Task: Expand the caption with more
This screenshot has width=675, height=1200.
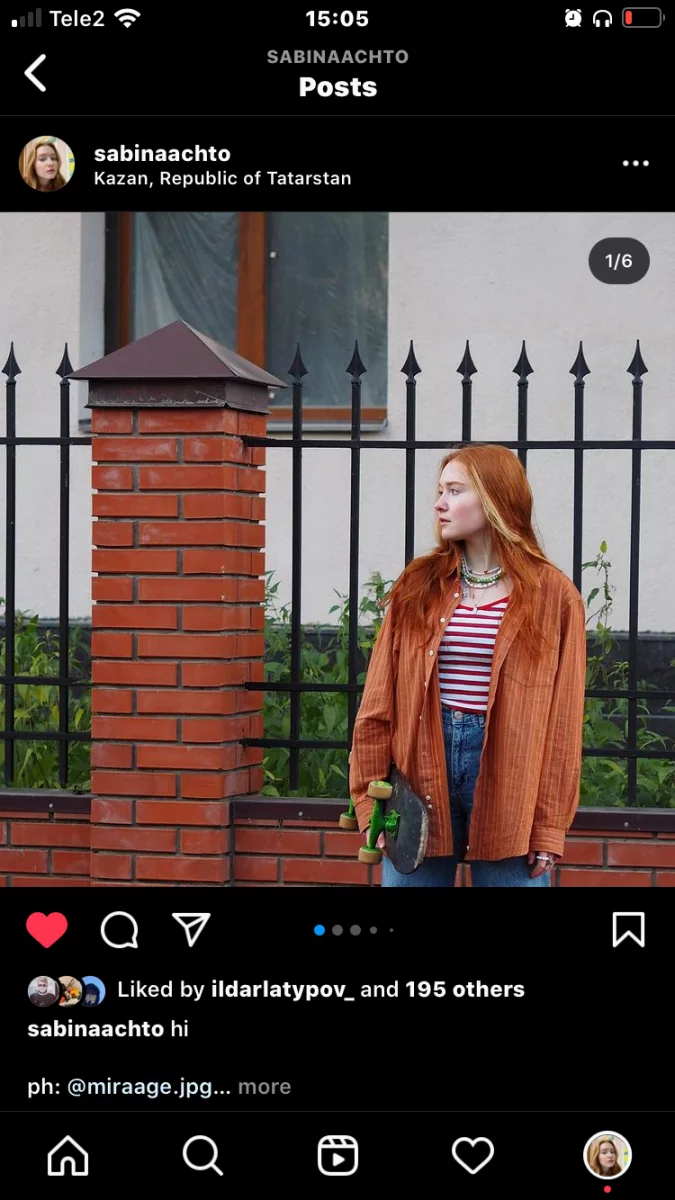Action: 264,1087
